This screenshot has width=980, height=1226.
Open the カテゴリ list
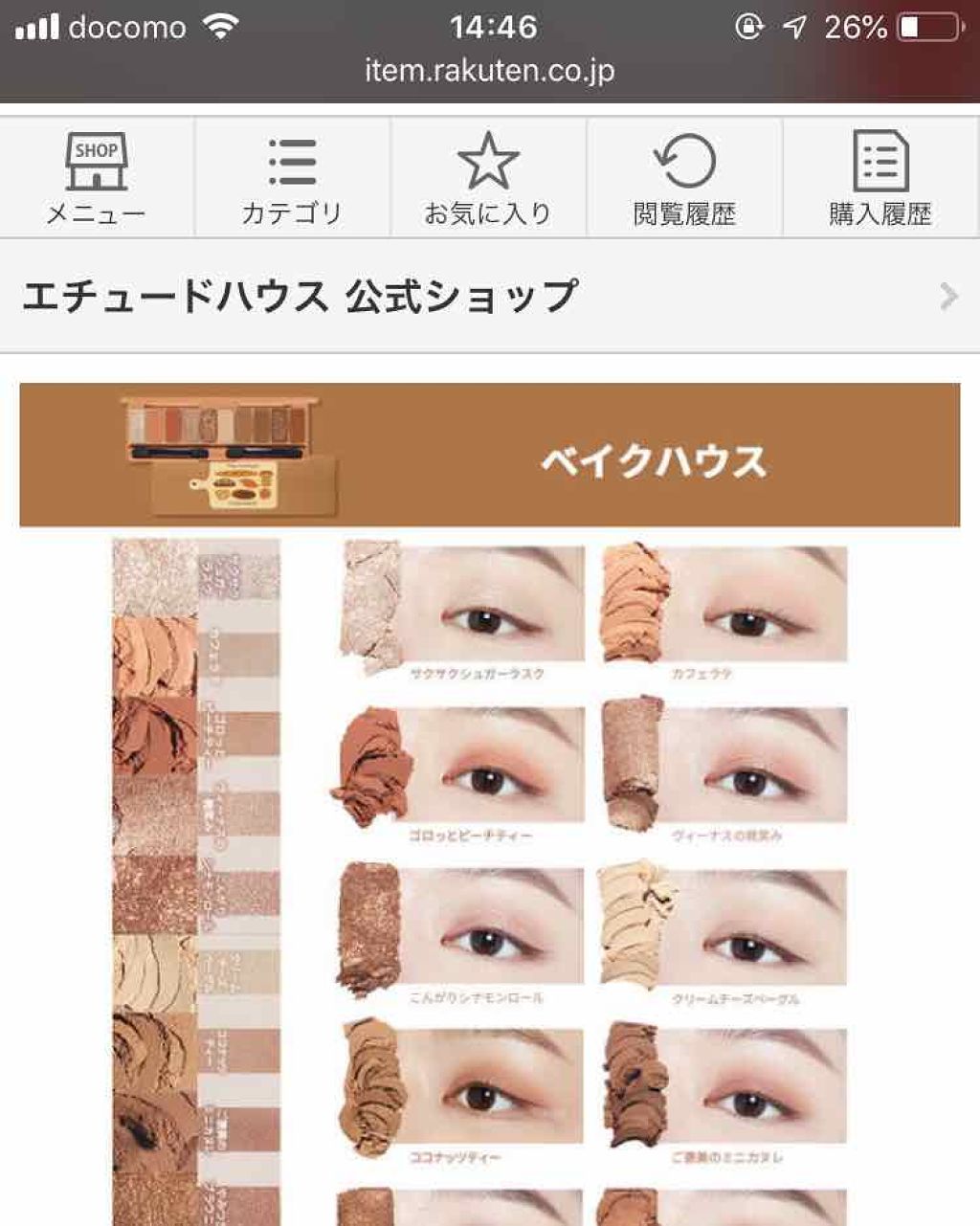coord(292,178)
